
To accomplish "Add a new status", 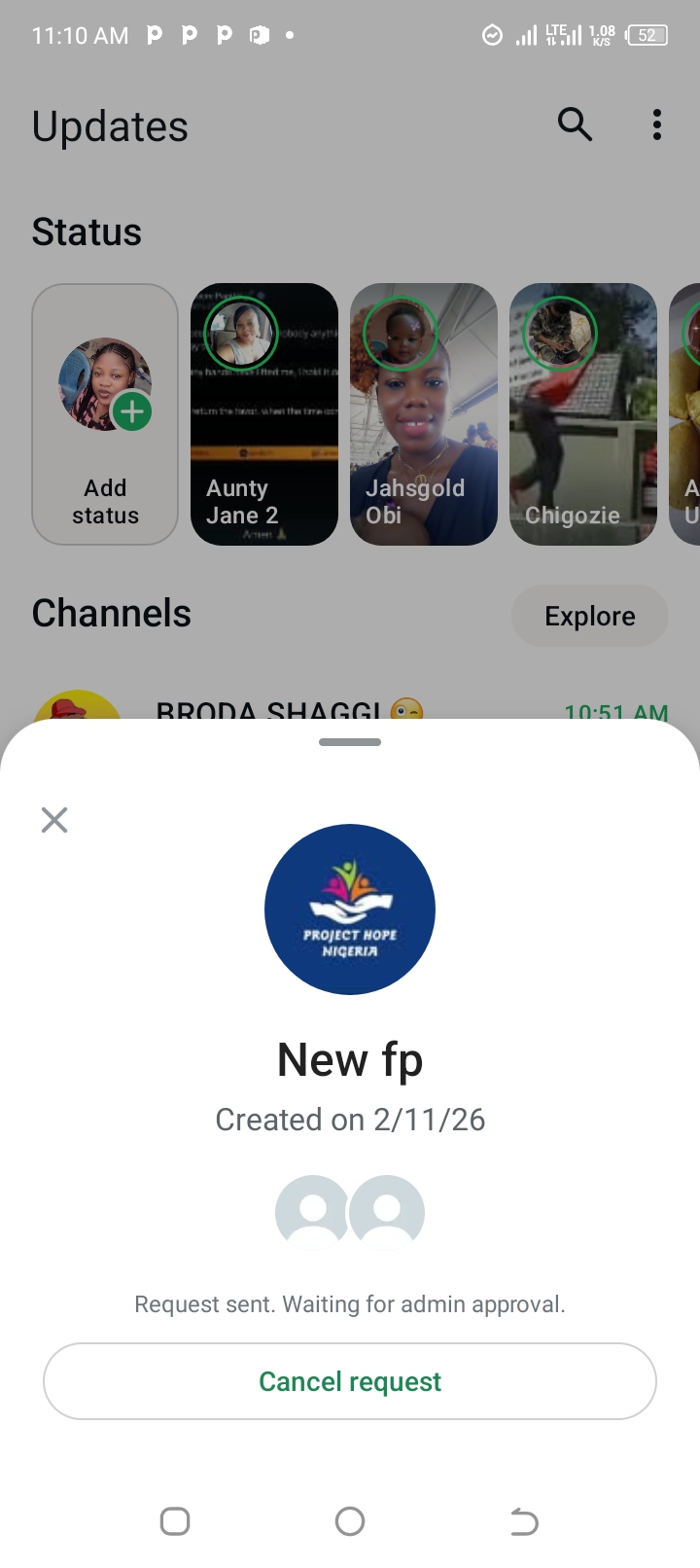I will pos(105,414).
